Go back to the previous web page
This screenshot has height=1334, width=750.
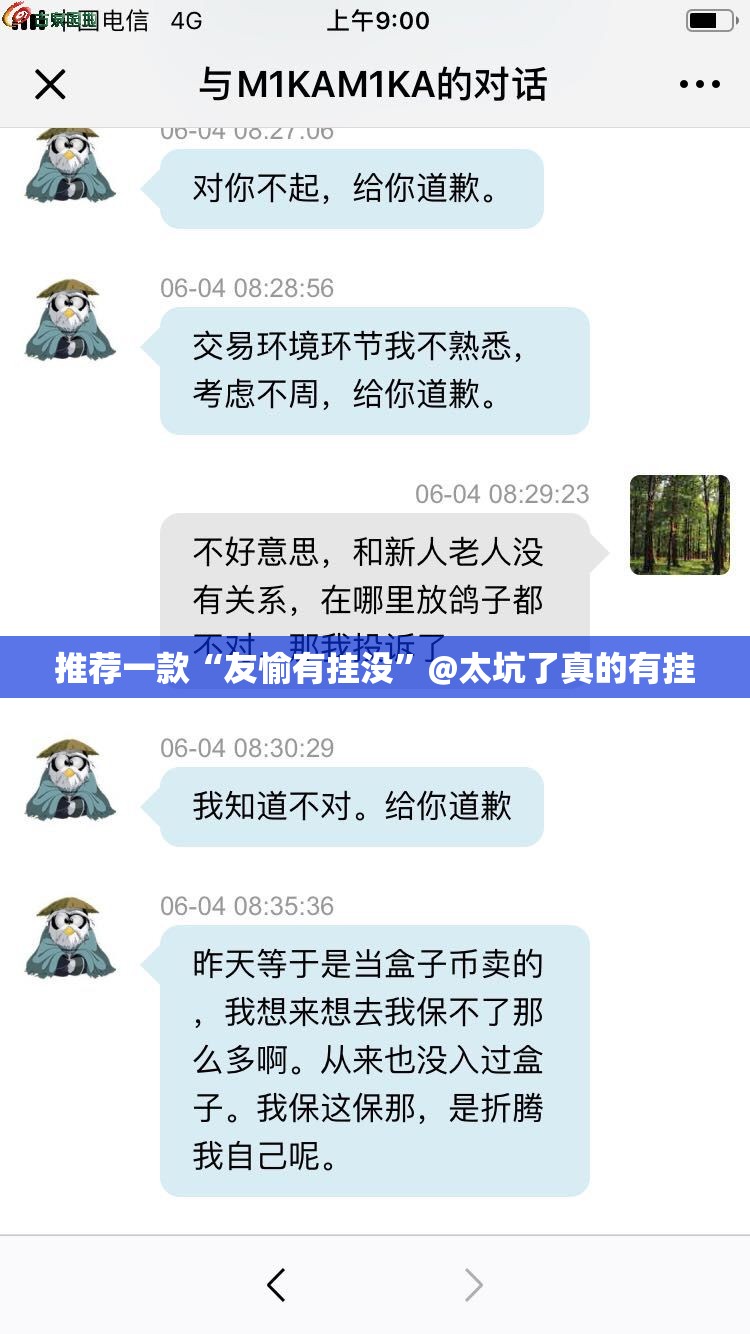277,1285
